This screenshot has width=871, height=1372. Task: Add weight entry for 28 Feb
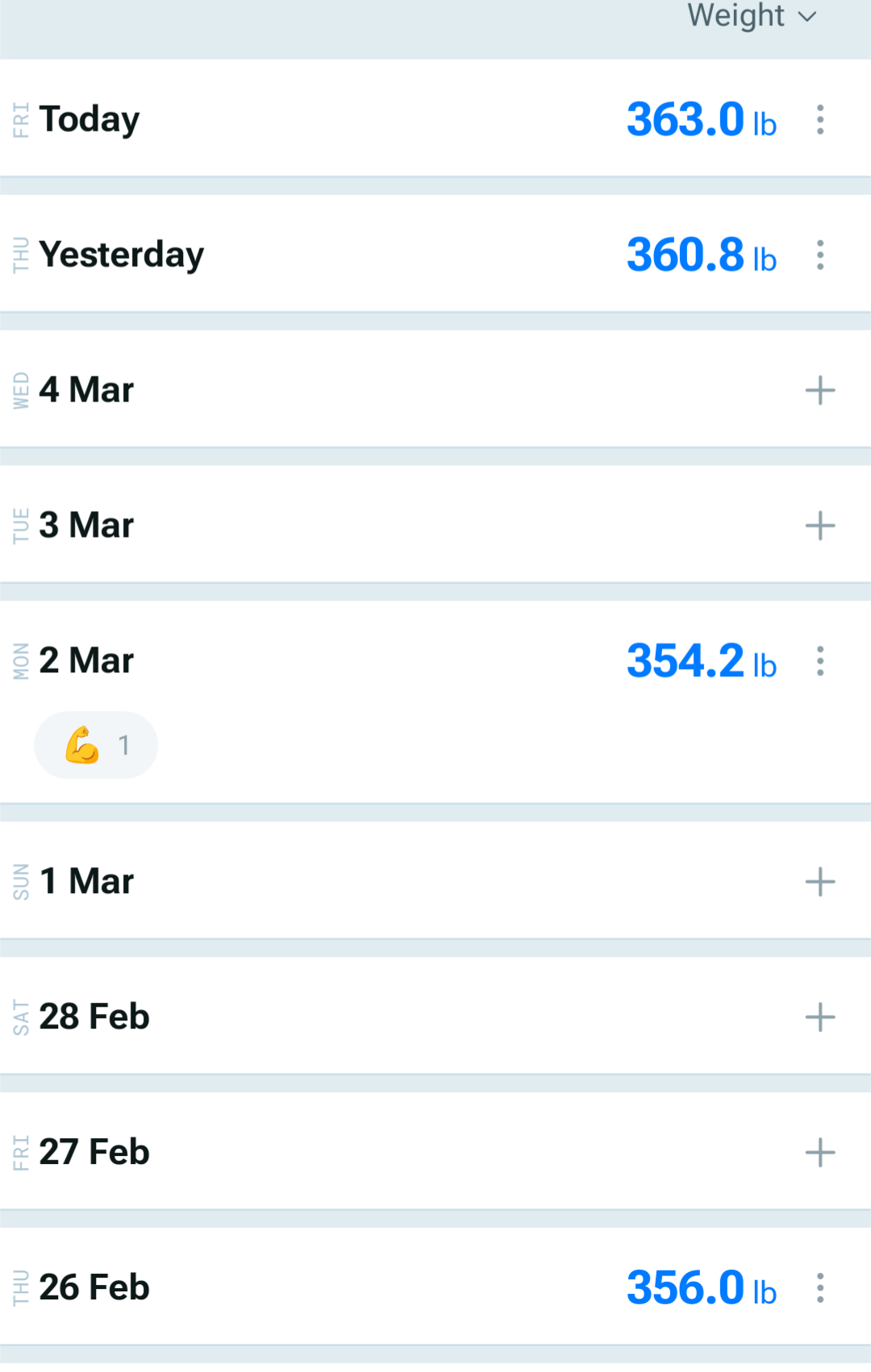point(820,1017)
